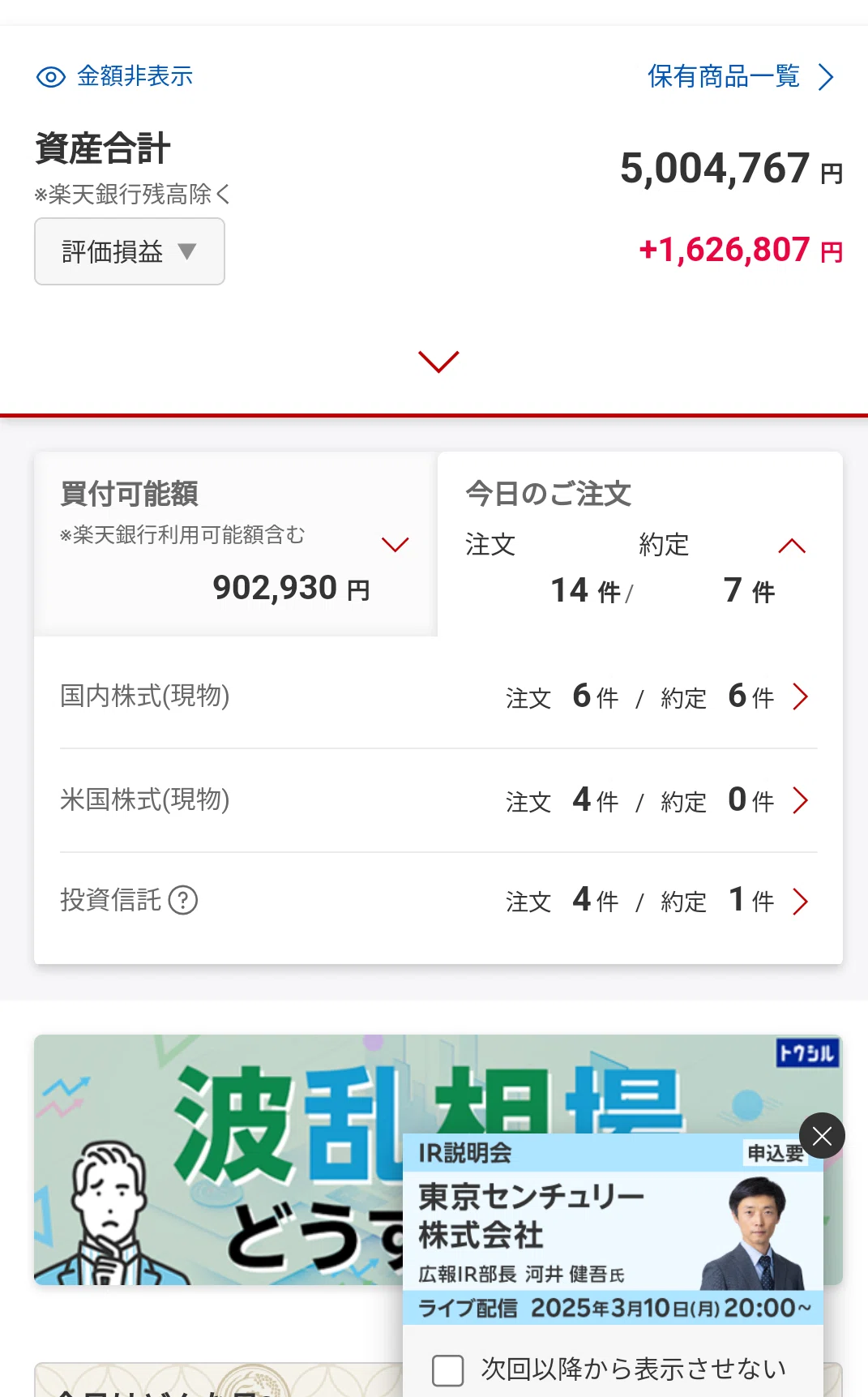868x1397 pixels.
Task: Collapse the 今日のご注文 panel
Action: (x=792, y=546)
